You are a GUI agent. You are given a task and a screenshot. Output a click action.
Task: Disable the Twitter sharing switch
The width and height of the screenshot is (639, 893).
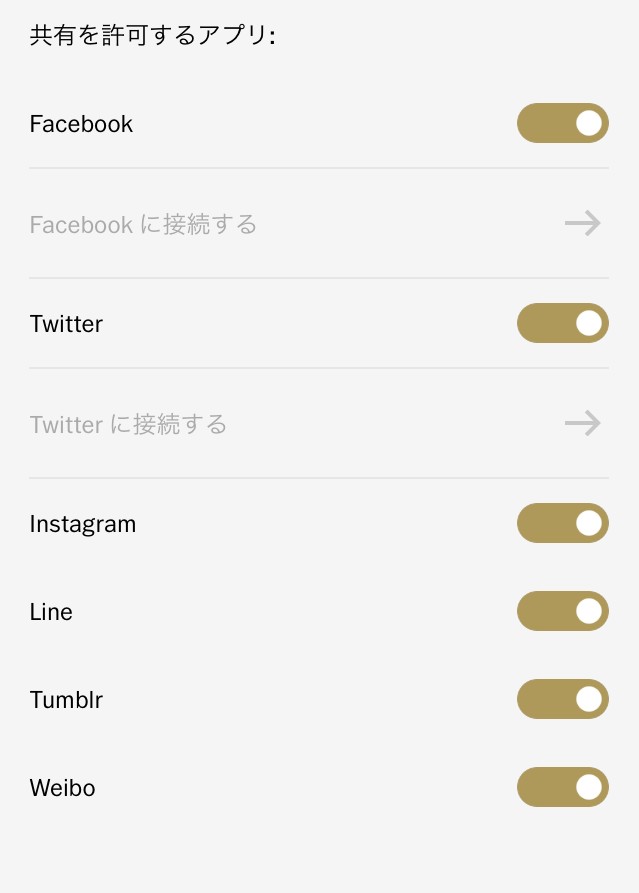coord(562,323)
